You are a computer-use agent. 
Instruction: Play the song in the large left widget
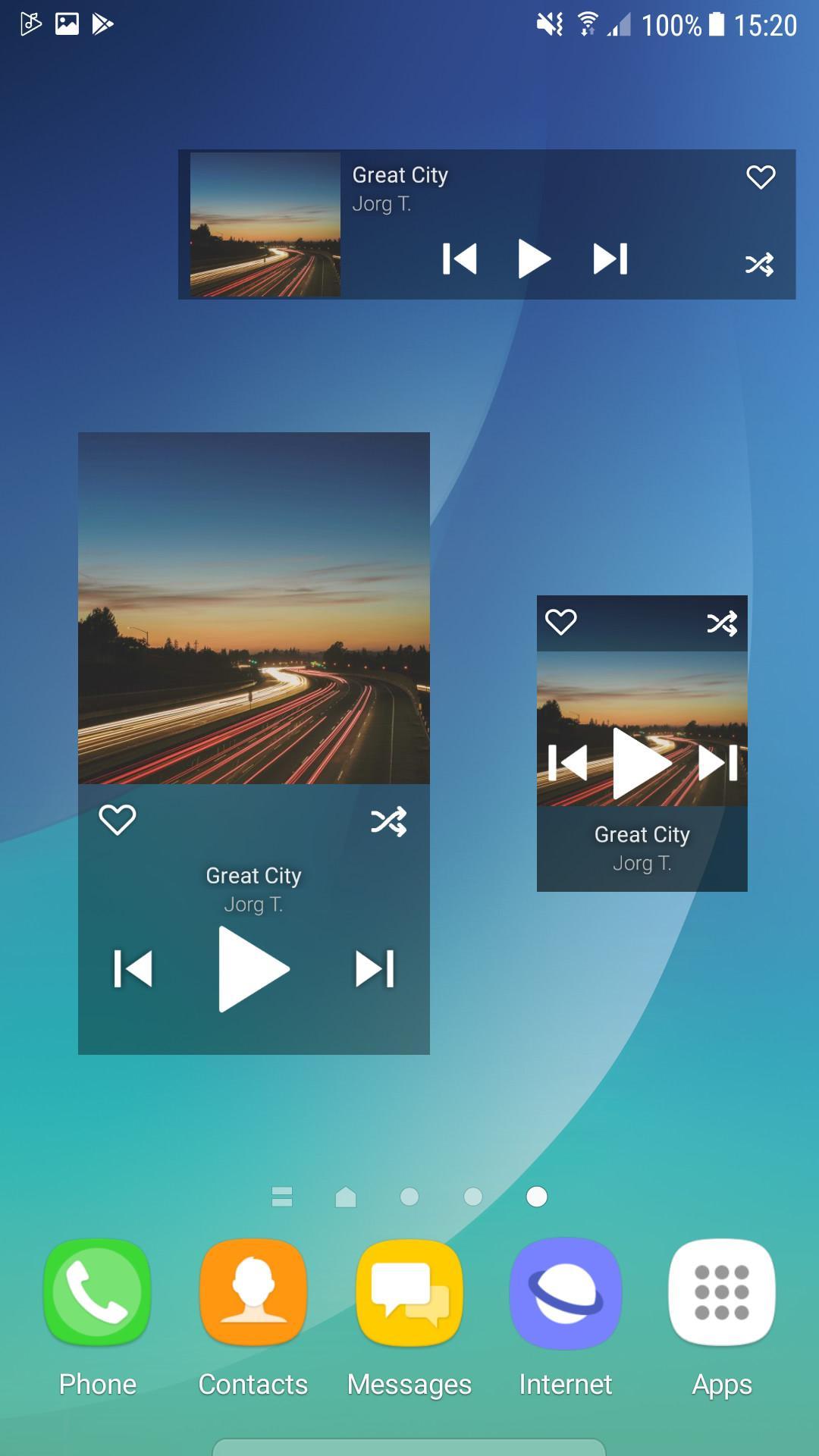[253, 968]
